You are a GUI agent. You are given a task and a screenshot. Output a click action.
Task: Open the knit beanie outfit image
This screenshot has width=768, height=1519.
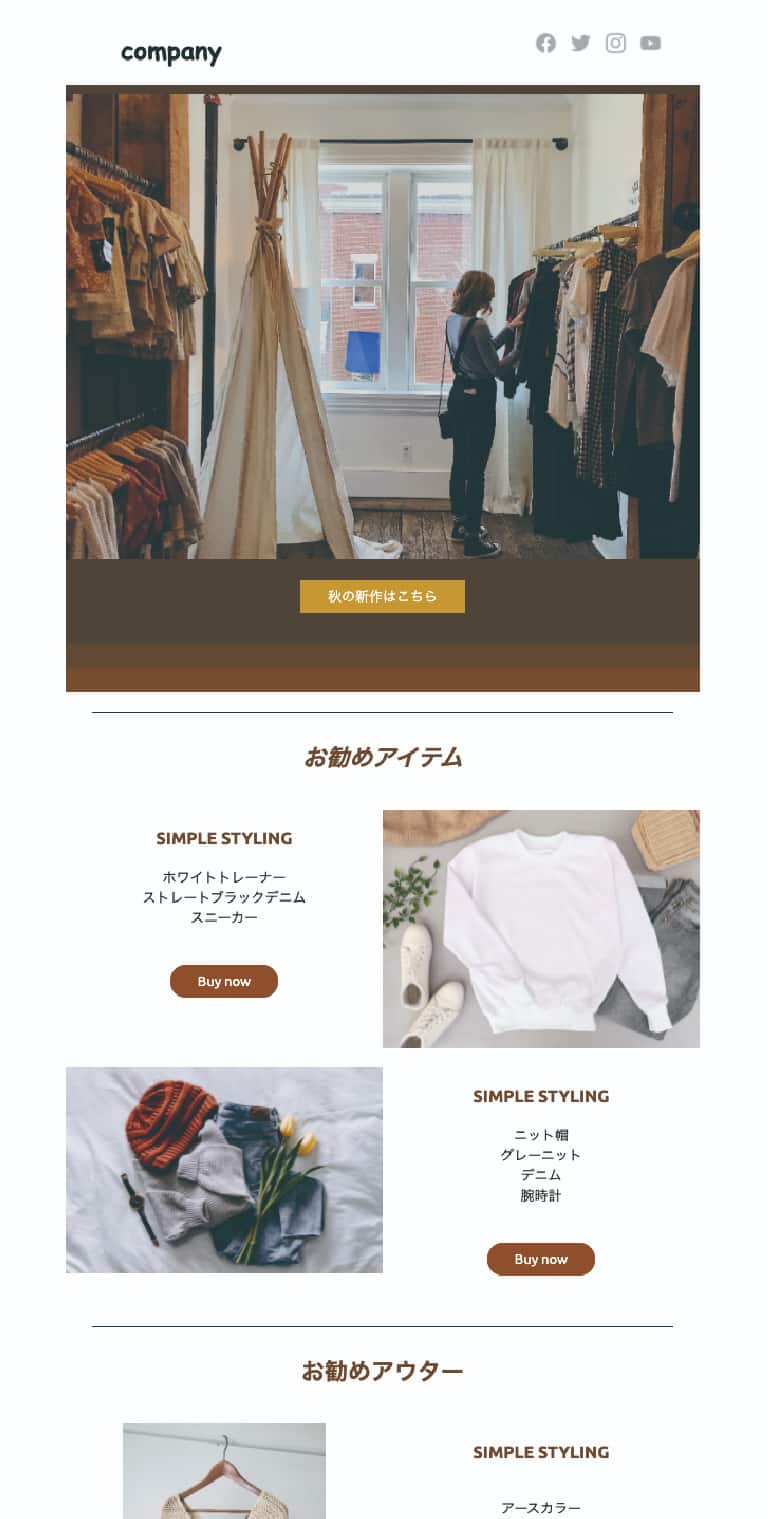click(224, 1170)
